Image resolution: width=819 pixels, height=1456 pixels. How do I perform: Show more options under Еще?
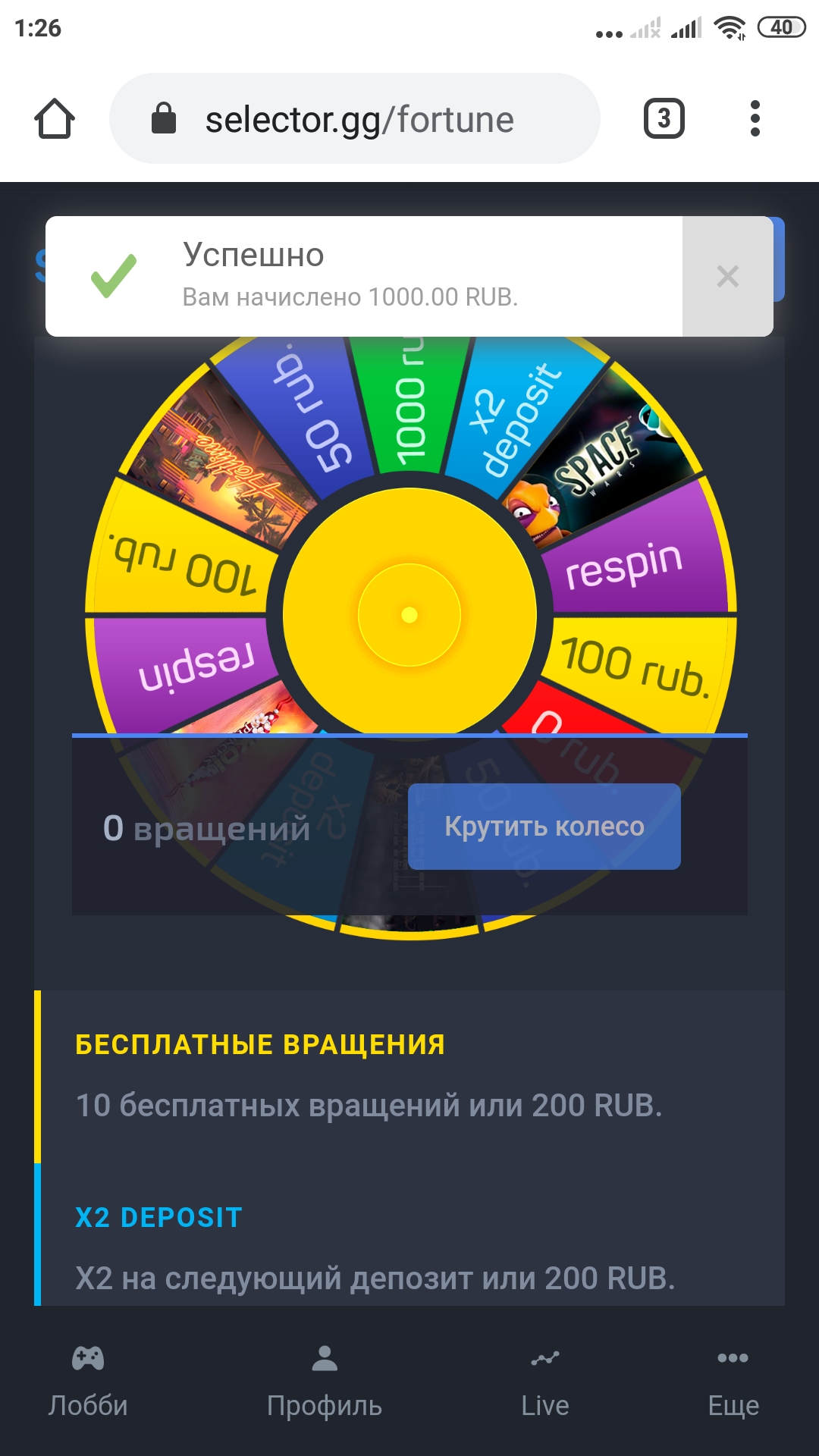point(733,1382)
